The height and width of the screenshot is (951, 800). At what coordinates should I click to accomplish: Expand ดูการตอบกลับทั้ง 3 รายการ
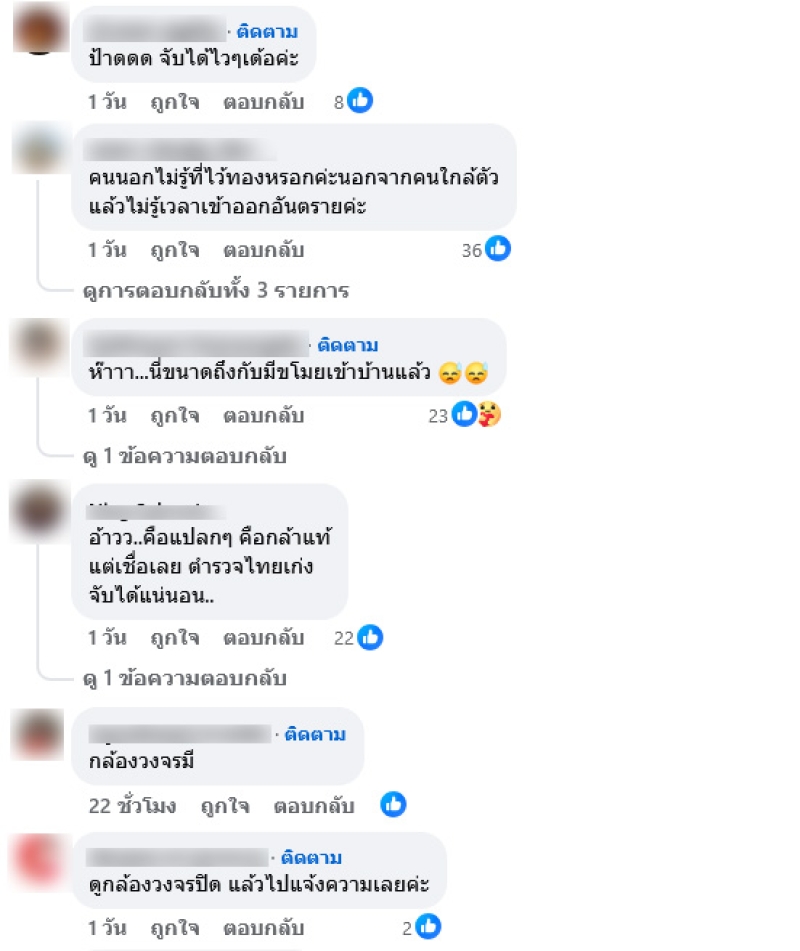(x=216, y=291)
